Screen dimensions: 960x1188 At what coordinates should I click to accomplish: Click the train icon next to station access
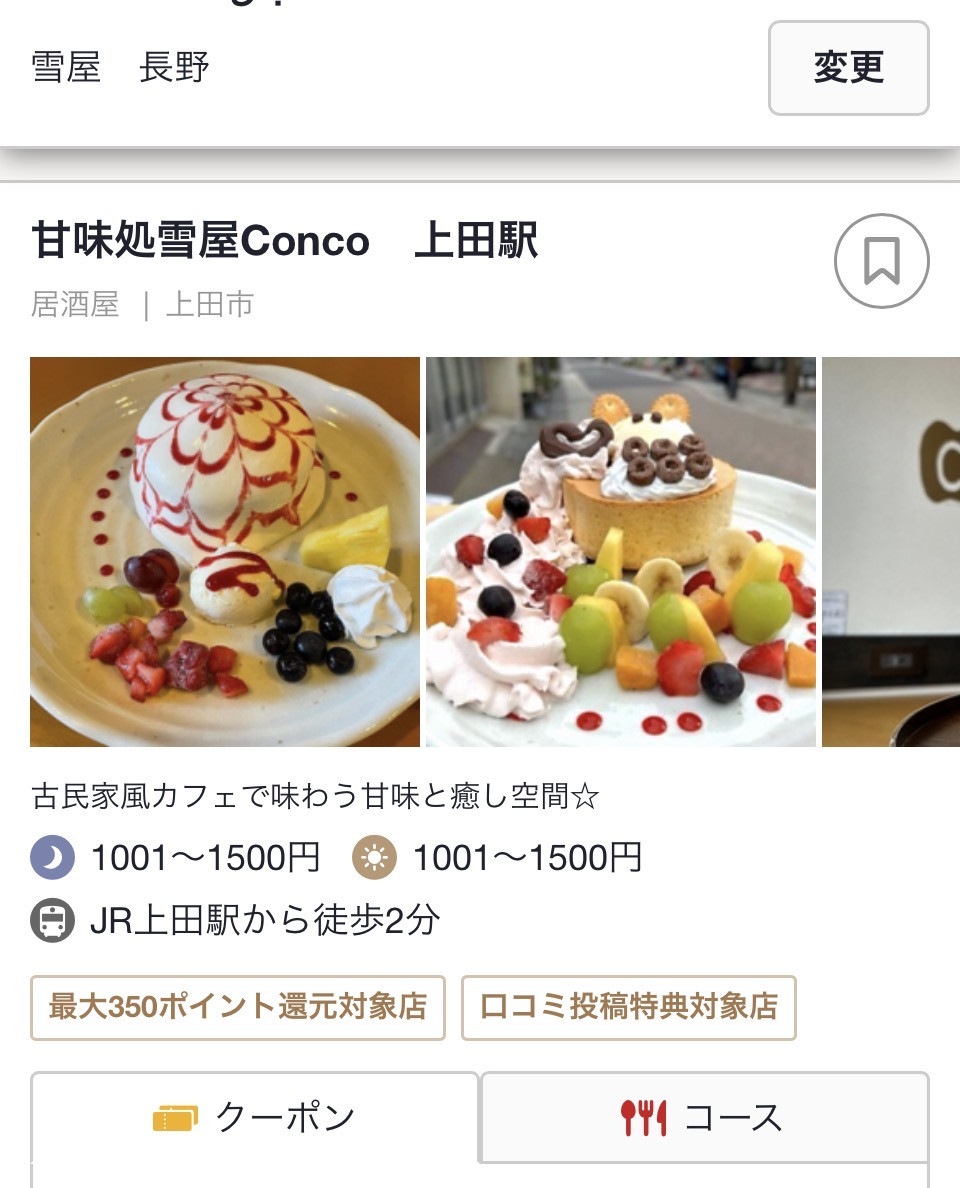(52, 921)
